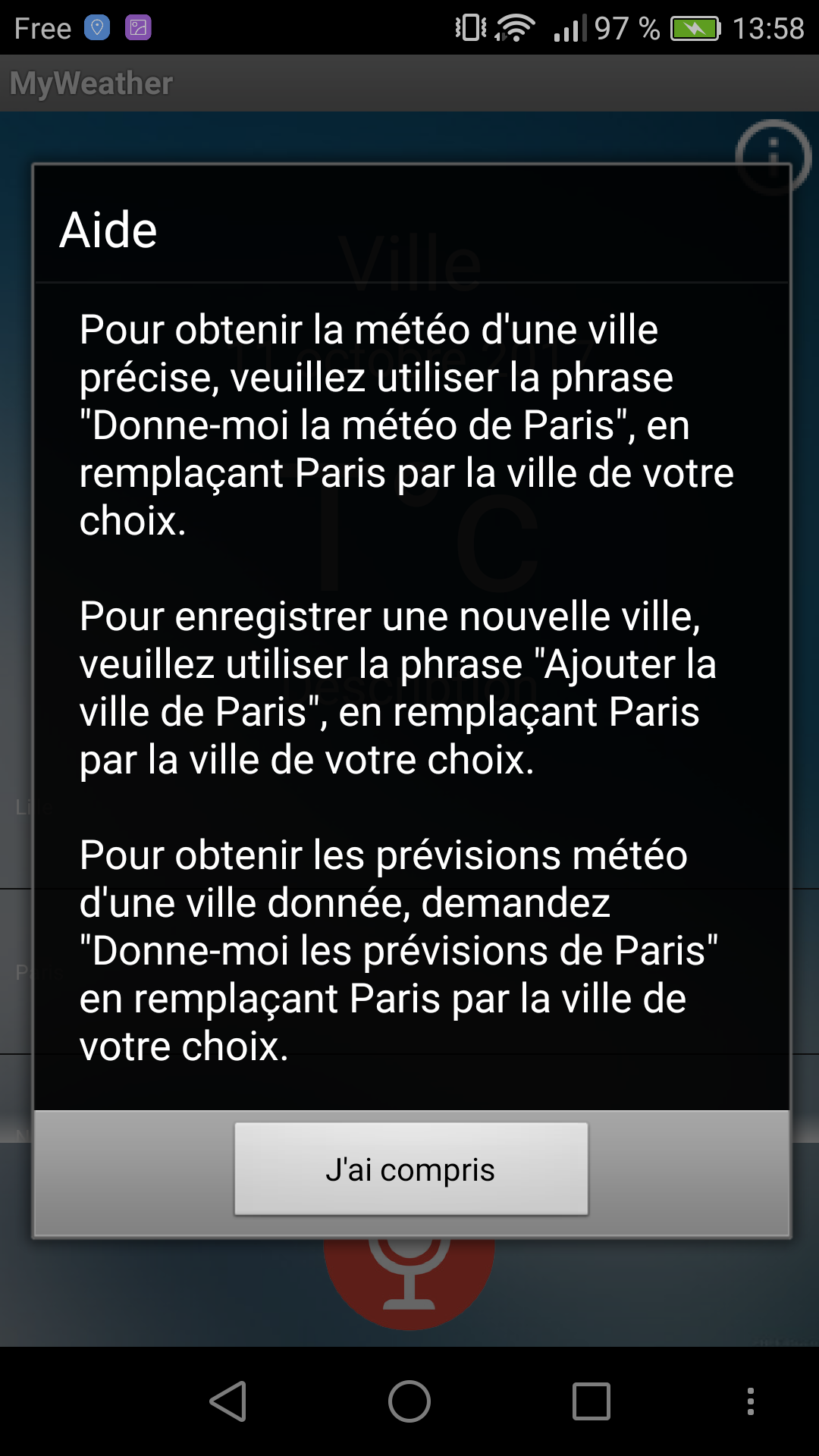Go back with the system back button
This screenshot has width=819, height=1456.
[x=227, y=1401]
